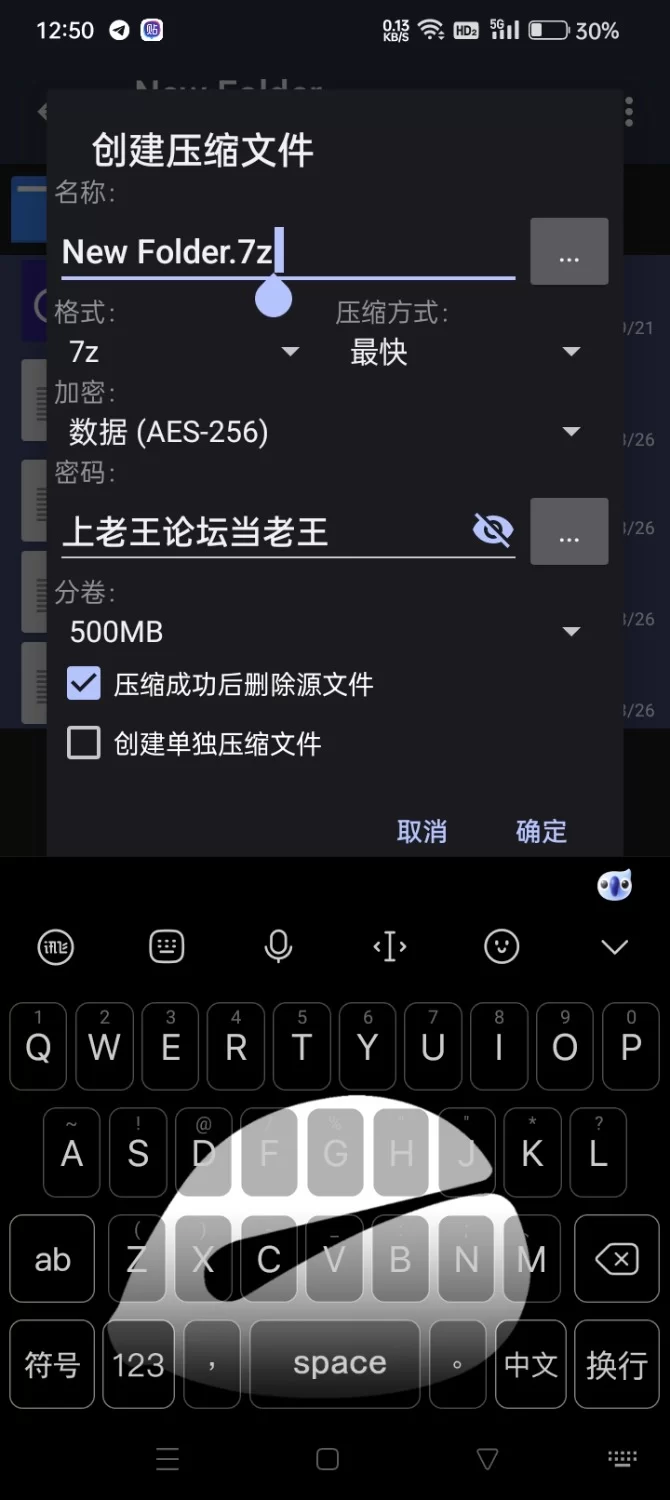The height and width of the screenshot is (1500, 670).
Task: Open the button beside the password field
Action: (x=569, y=532)
